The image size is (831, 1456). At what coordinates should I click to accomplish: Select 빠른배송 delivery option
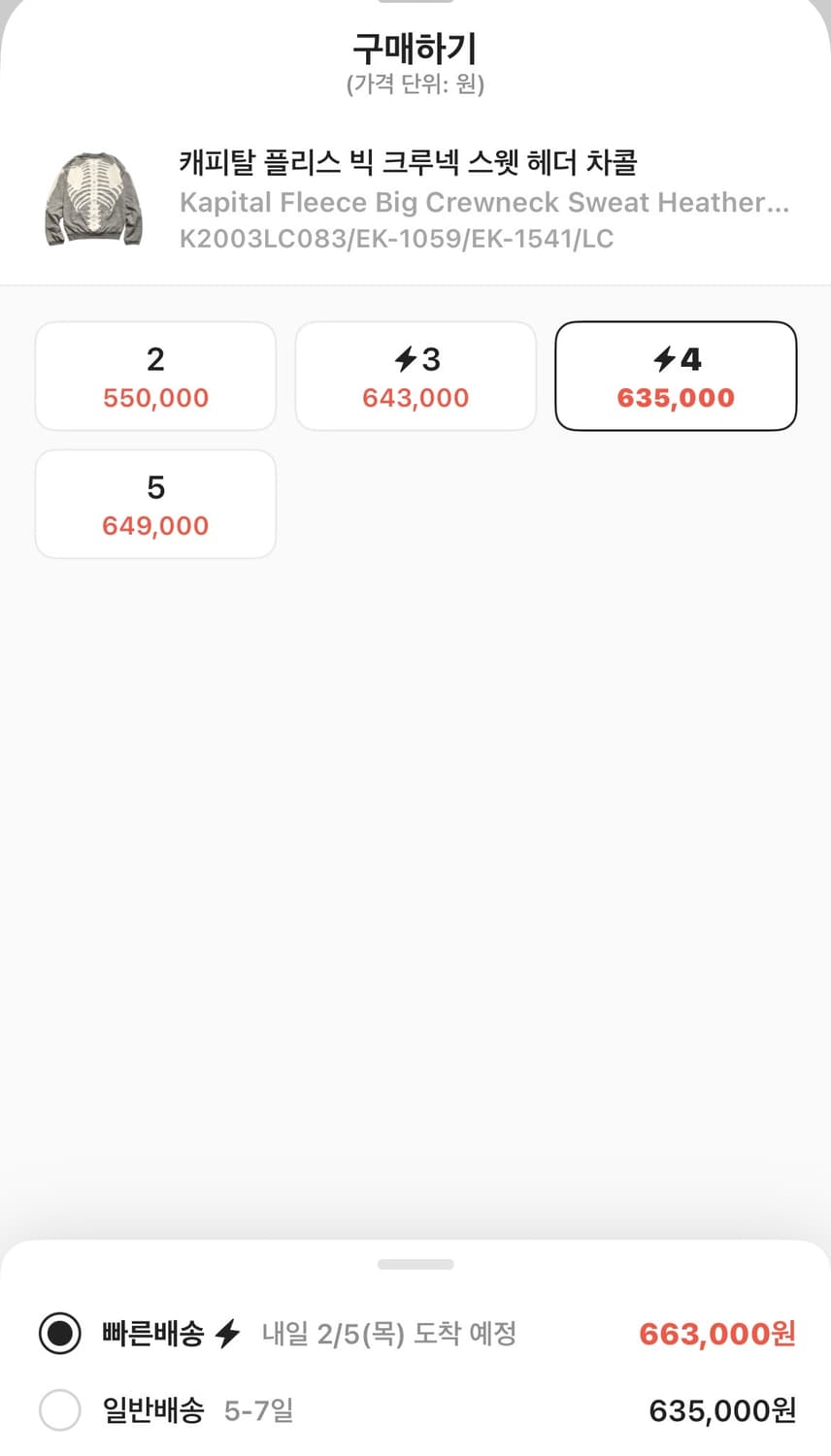click(60, 1333)
